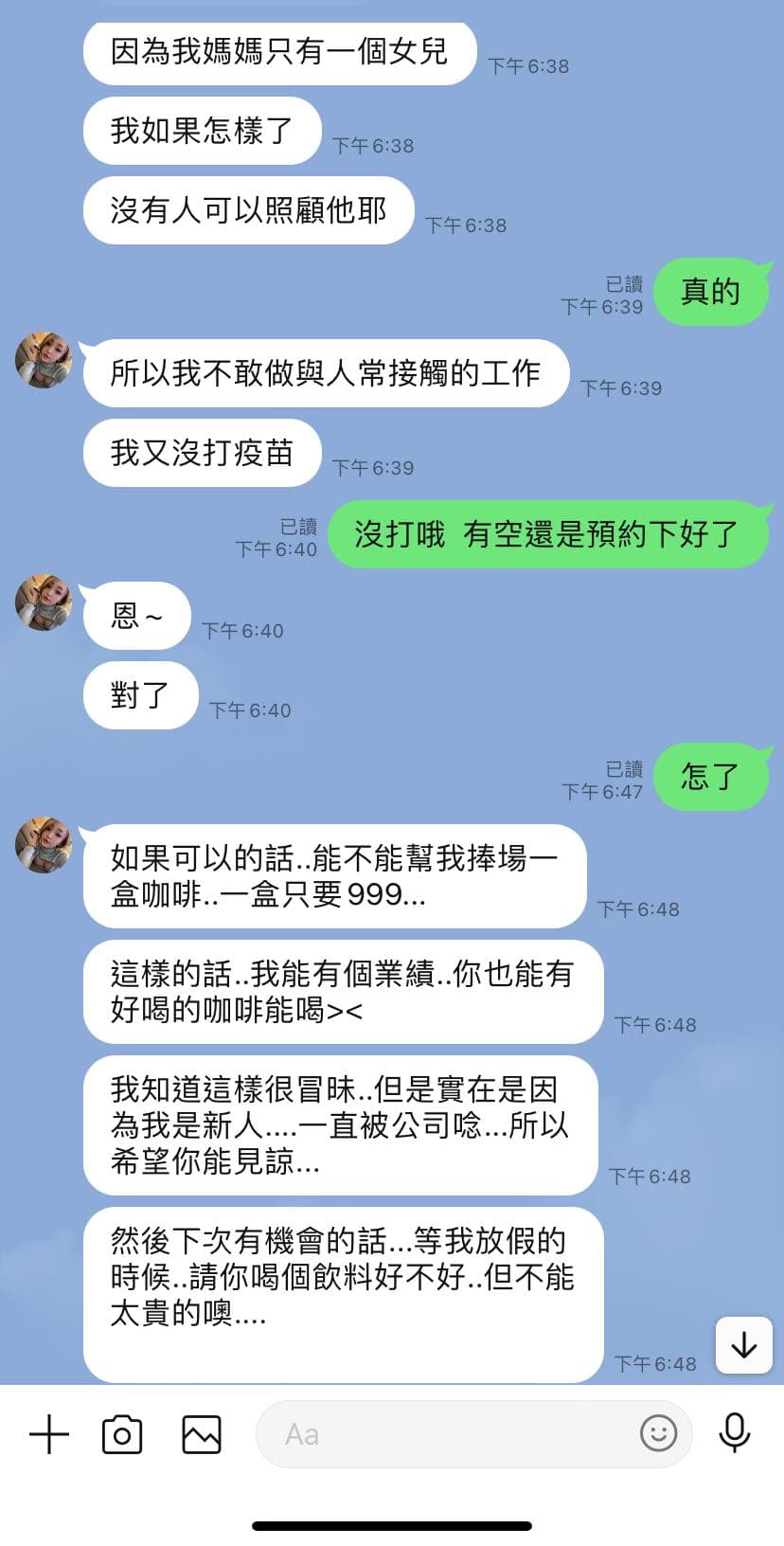This screenshot has height=1546, width=784.
Task: Jump to latest message with down arrow
Action: point(744,1345)
